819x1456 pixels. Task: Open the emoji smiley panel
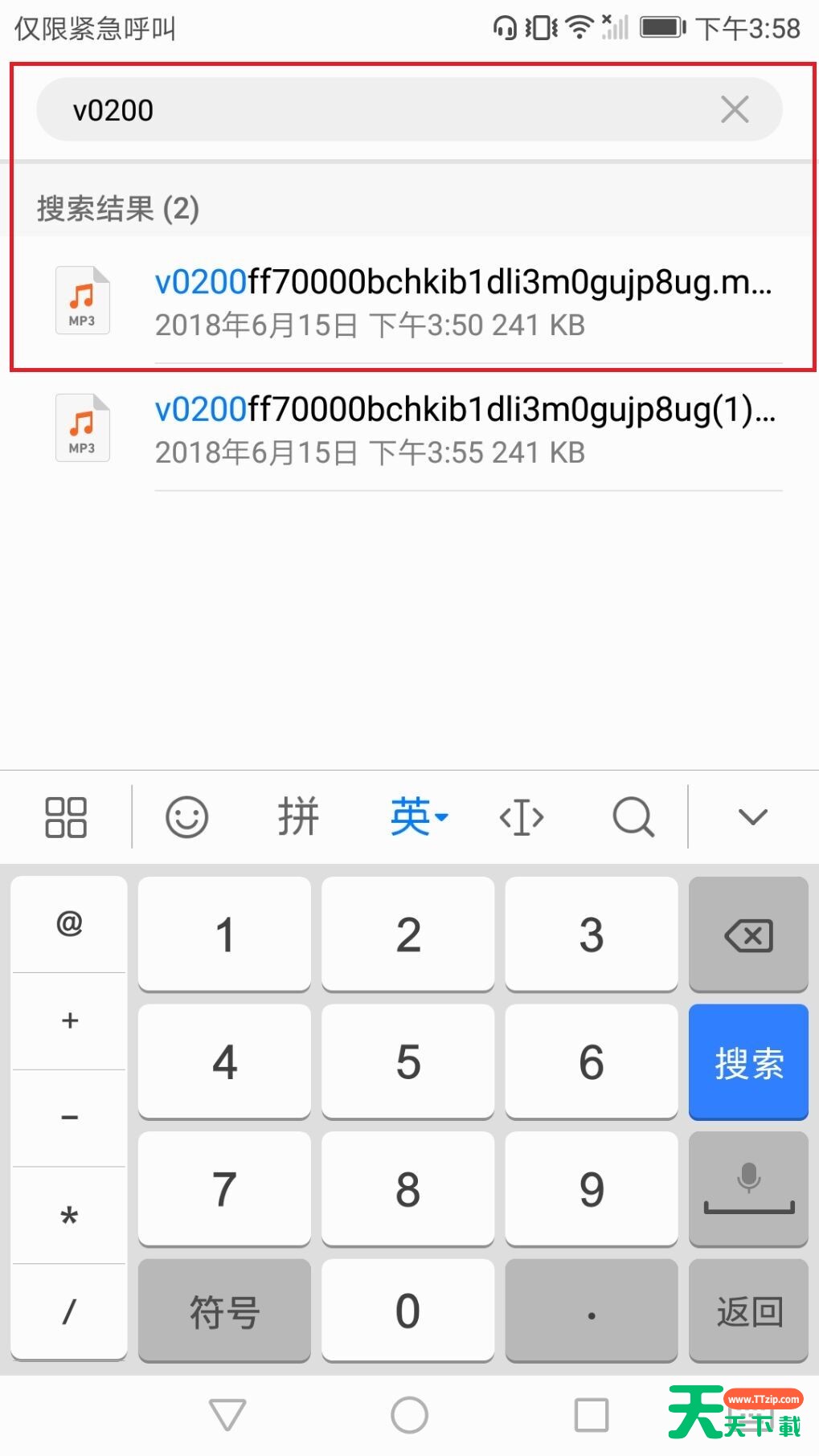pyautogui.click(x=186, y=817)
